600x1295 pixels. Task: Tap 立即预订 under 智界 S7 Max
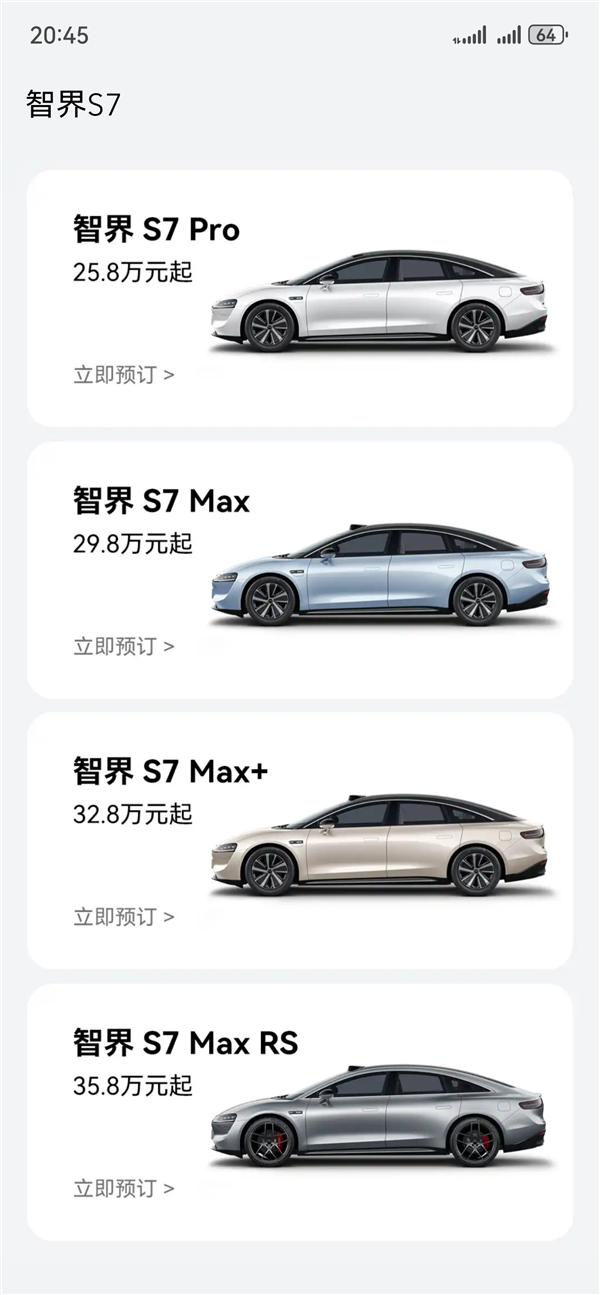pos(123,646)
